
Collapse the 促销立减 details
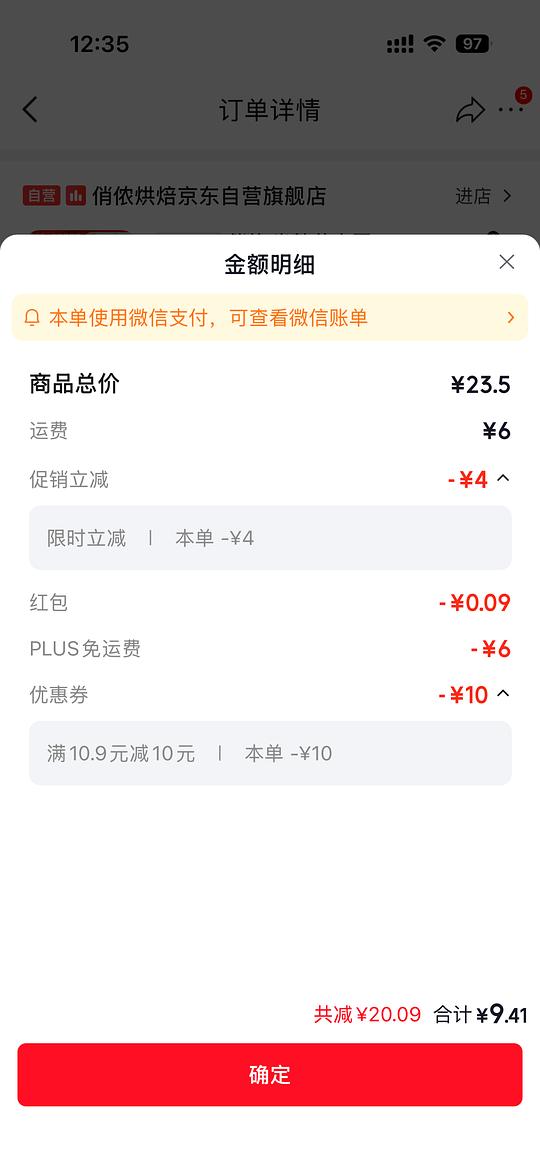(x=503, y=478)
